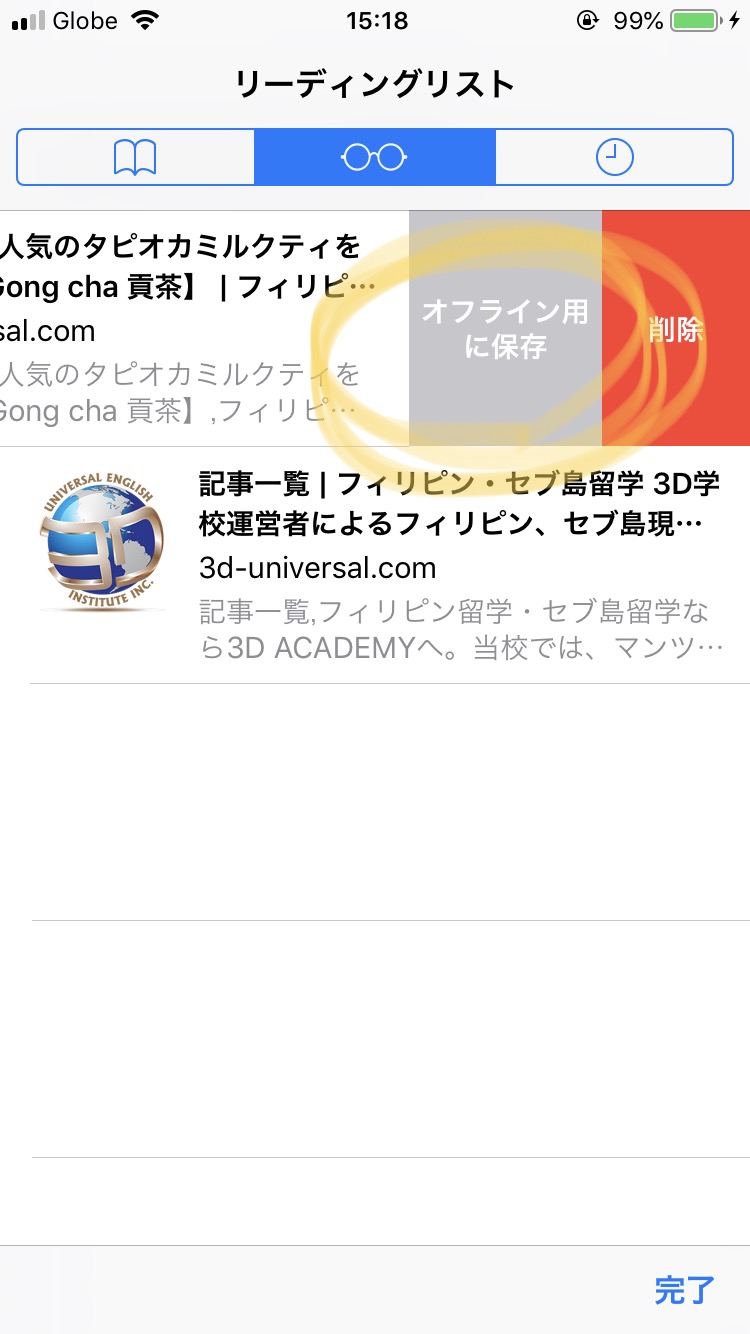Tap the 15:18 clock in status bar
750x1334 pixels.
point(375,20)
